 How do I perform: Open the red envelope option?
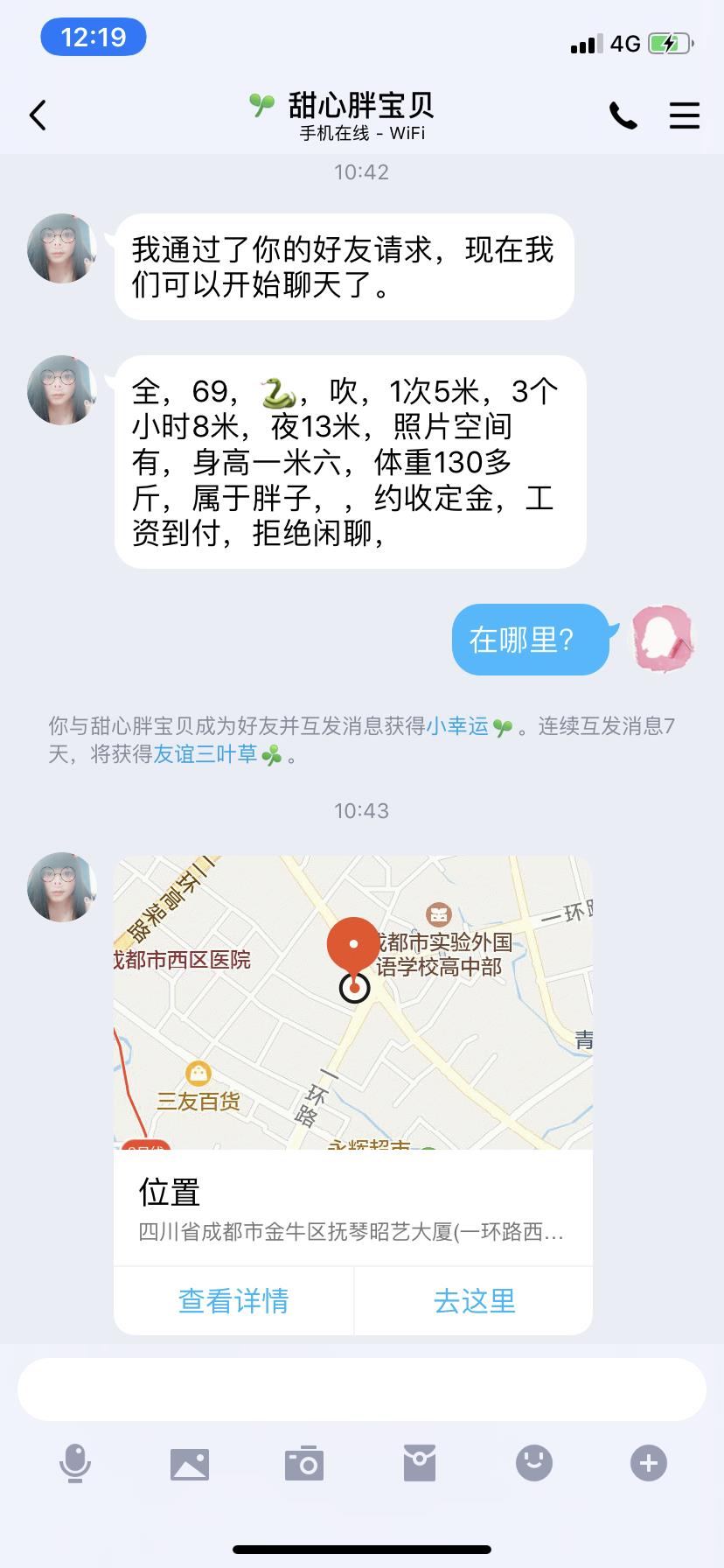tap(420, 1463)
